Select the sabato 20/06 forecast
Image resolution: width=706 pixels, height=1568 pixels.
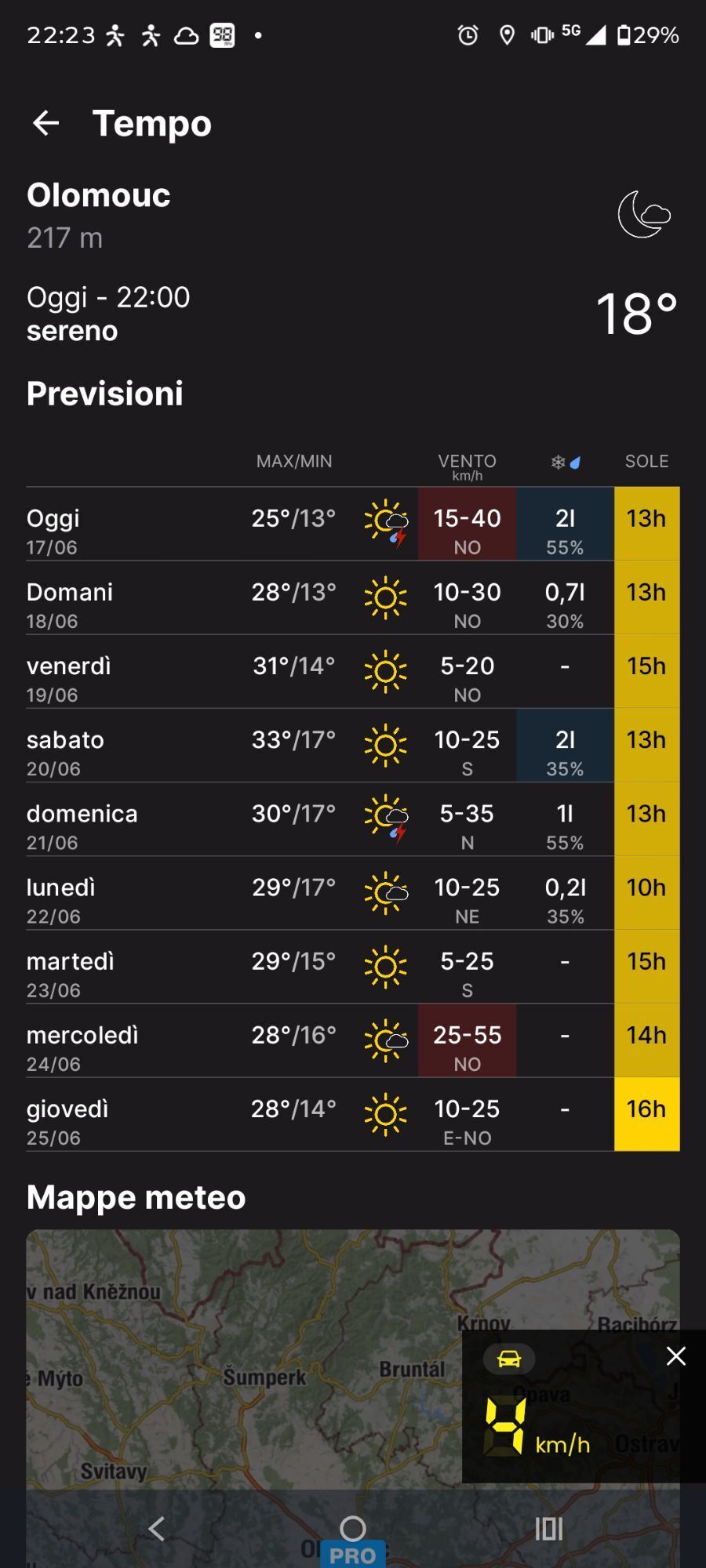[x=353, y=745]
